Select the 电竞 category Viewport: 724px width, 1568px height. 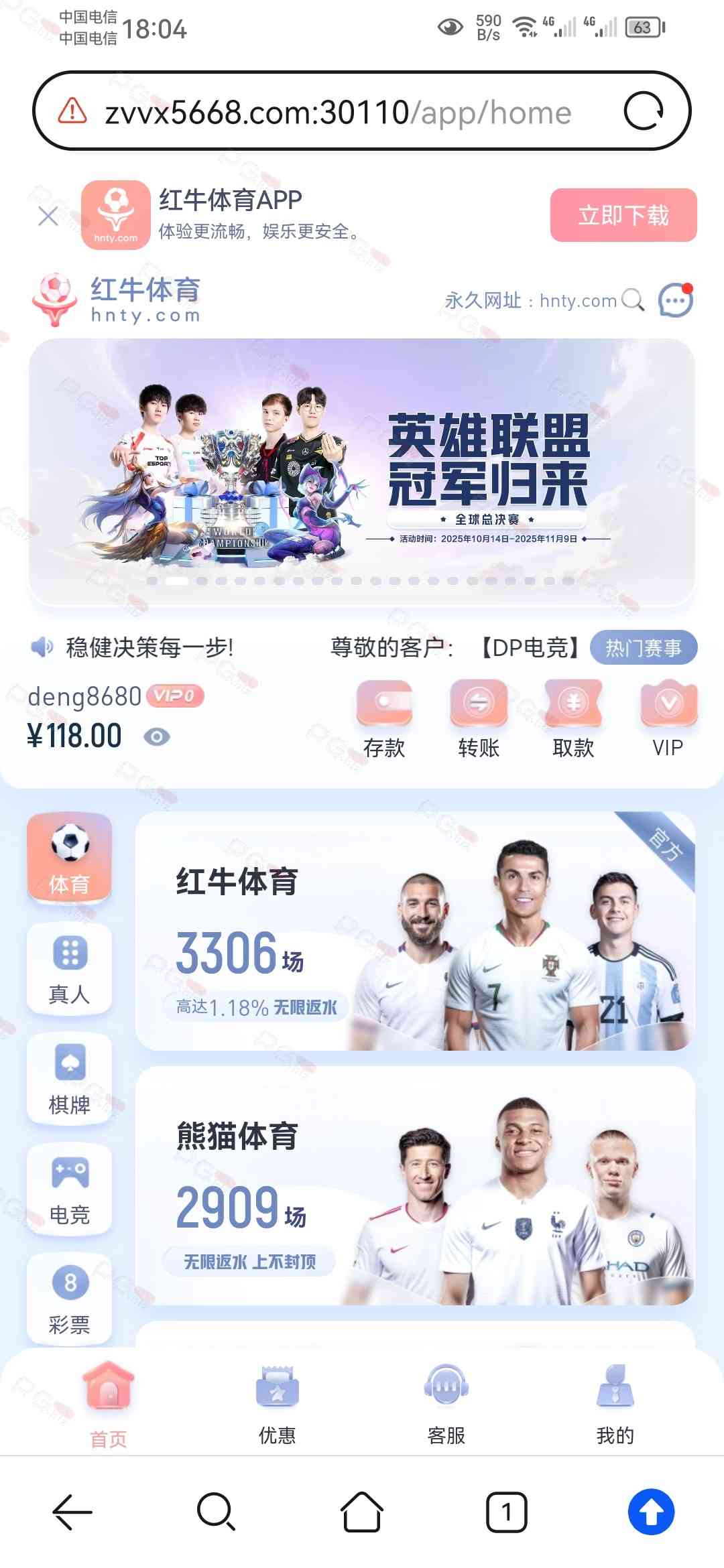tap(69, 1189)
